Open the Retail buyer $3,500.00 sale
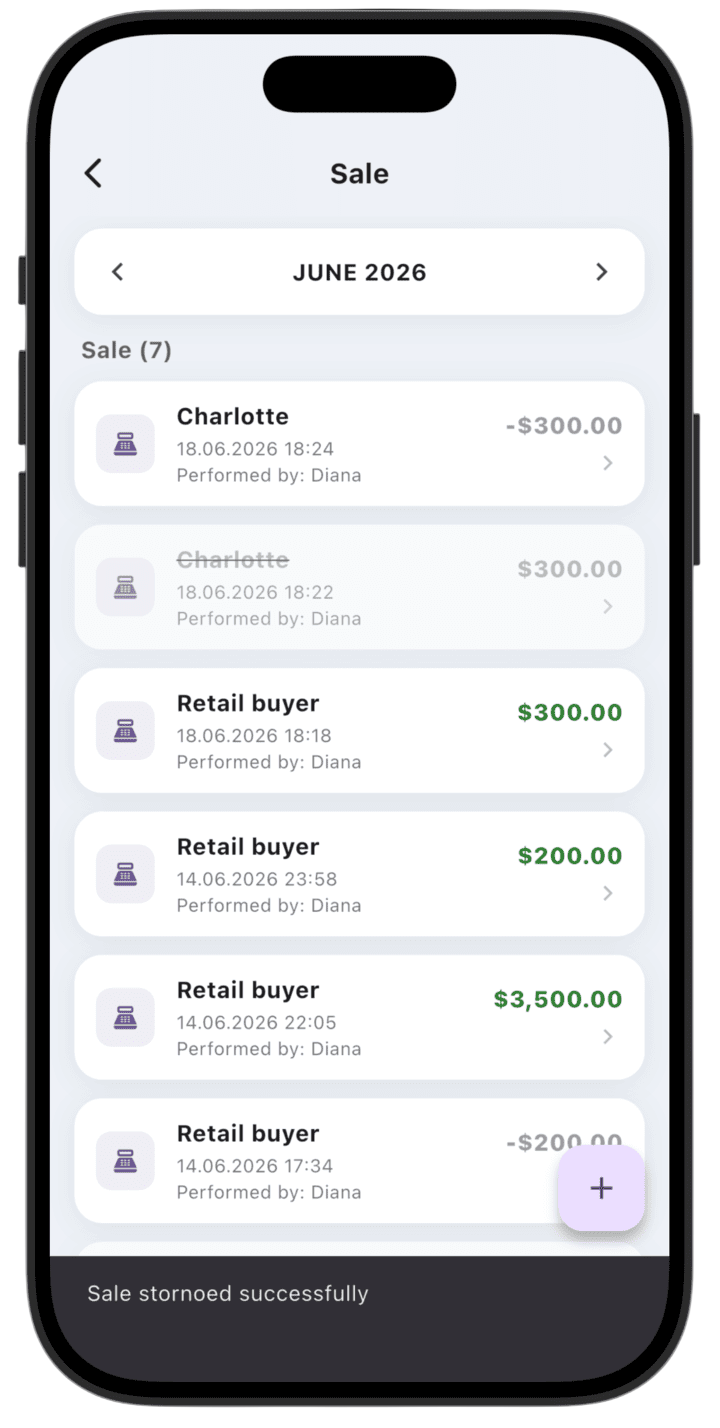 point(359,1017)
